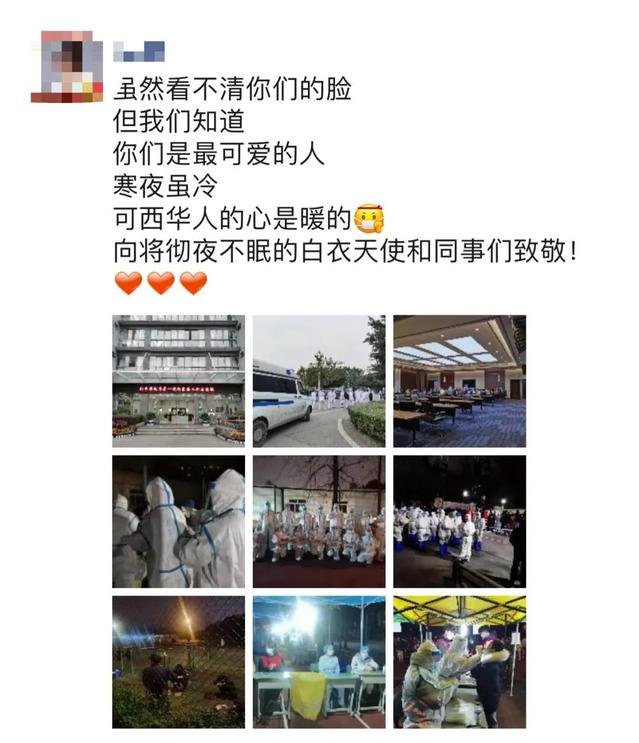Open the poster's blurred profile avatar

(x=67, y=67)
